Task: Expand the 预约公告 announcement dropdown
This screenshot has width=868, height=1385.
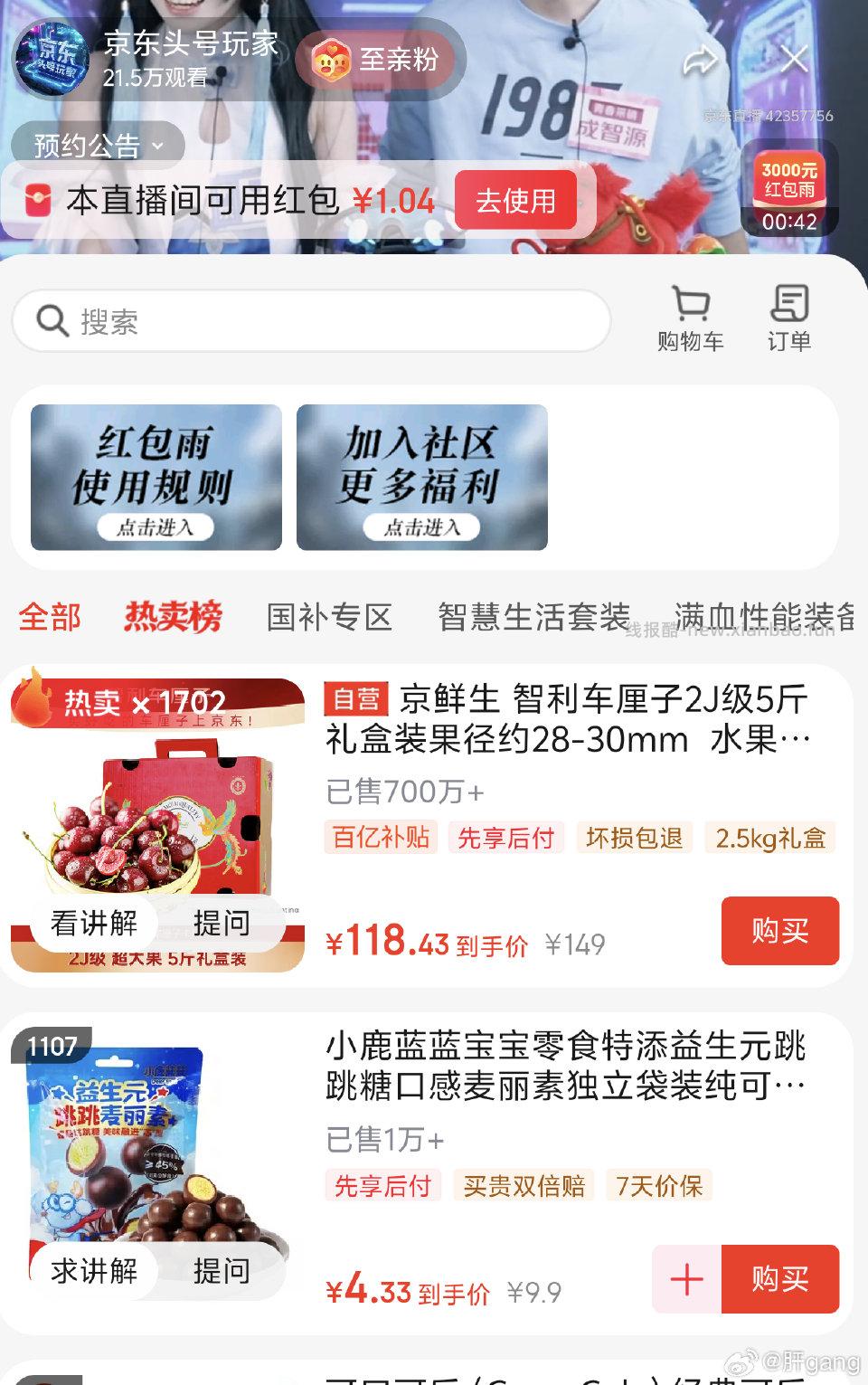Action: click(x=94, y=145)
